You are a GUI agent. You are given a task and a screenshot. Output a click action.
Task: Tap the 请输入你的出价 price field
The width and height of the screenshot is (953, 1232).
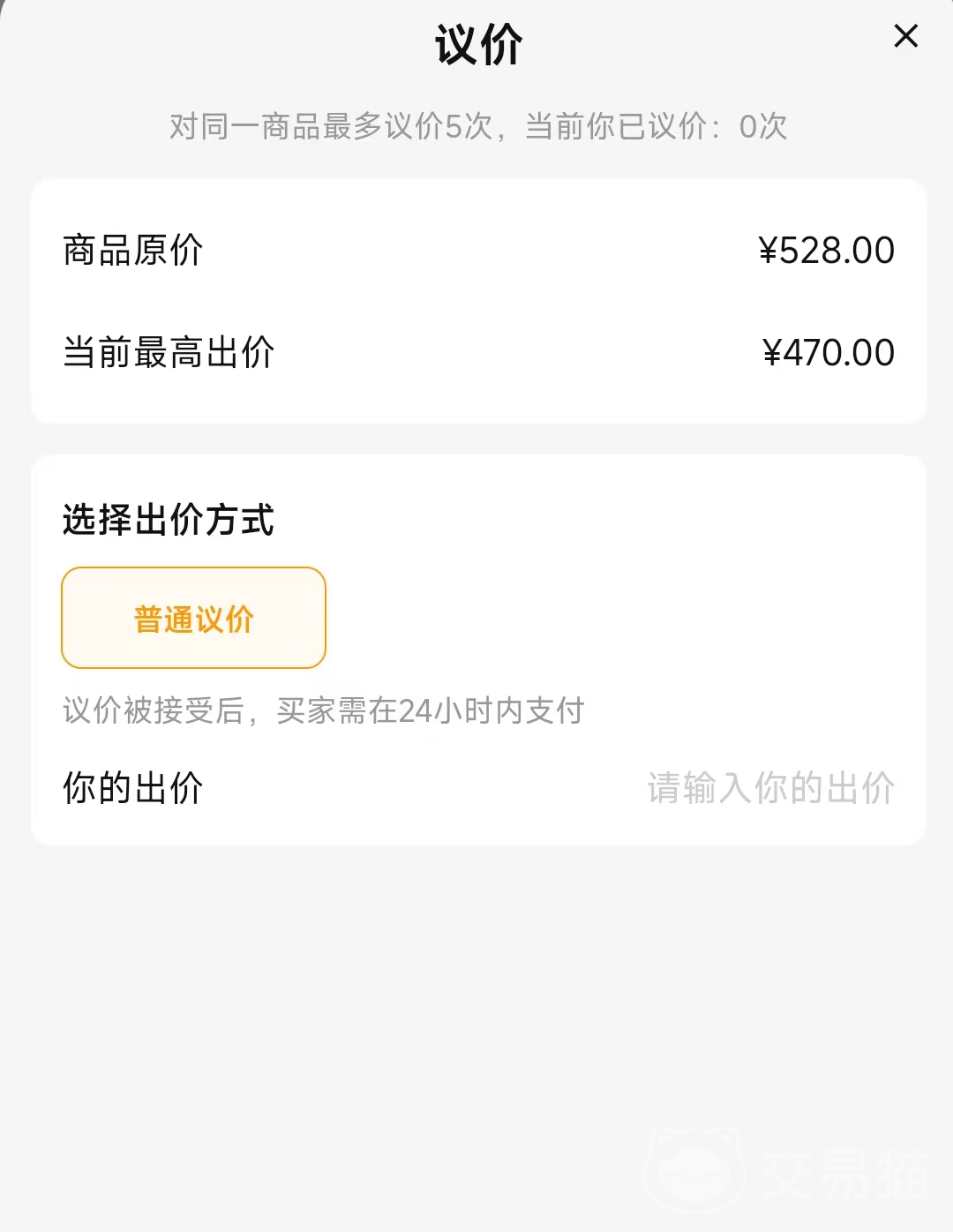point(769,788)
